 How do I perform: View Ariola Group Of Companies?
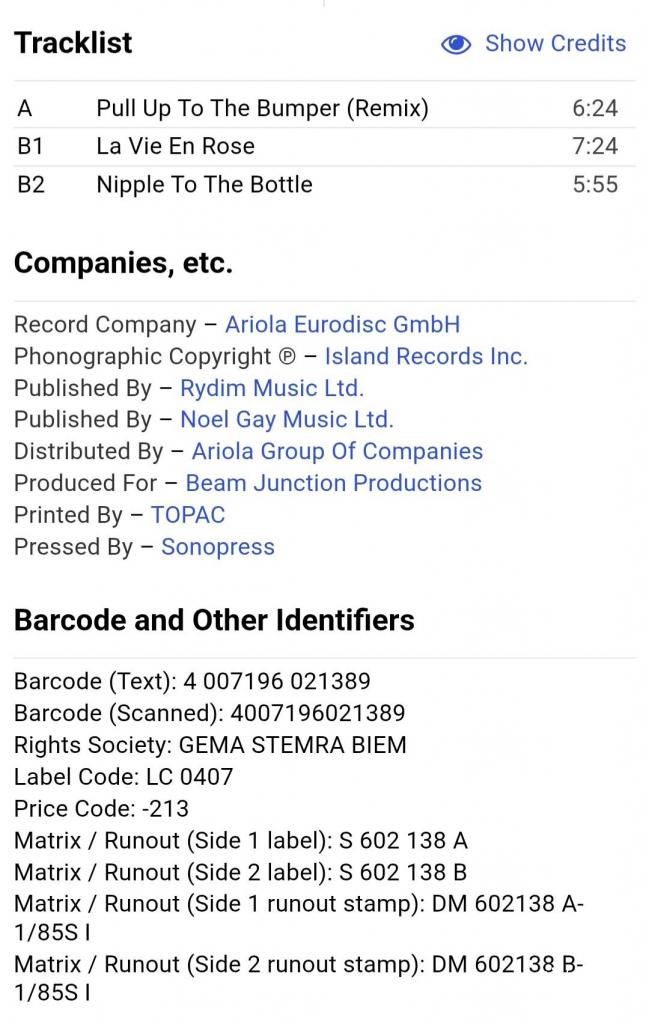pyautogui.click(x=337, y=452)
